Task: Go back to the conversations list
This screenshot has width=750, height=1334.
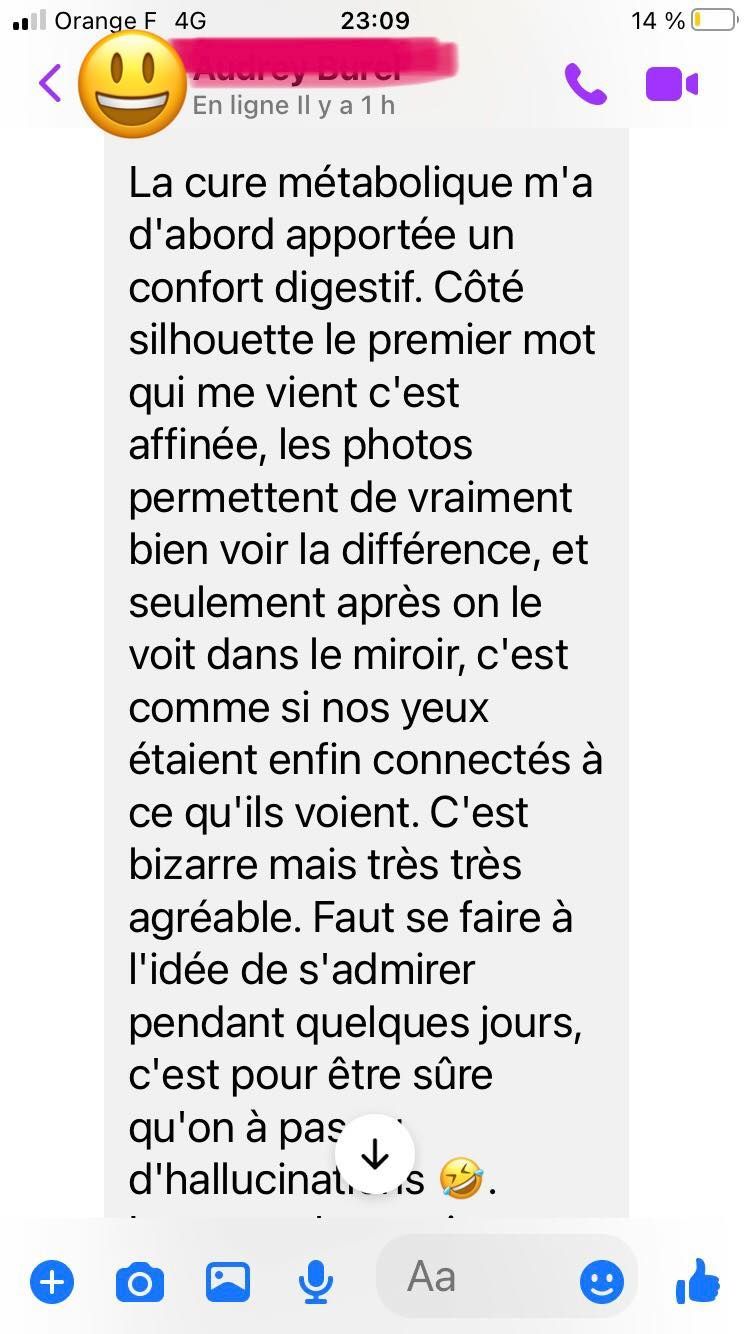Action: coord(50,83)
